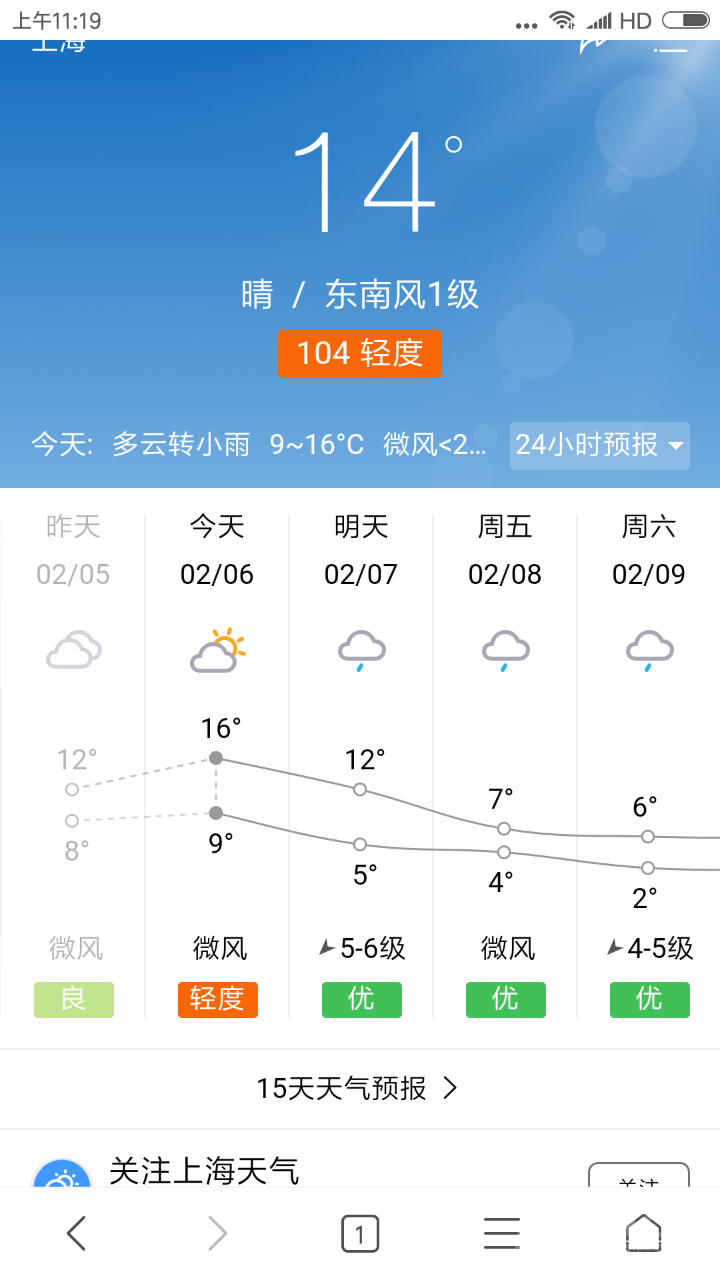The width and height of the screenshot is (720, 1280).
Task: Expand the 24小时预报 dropdown
Action: [x=600, y=445]
